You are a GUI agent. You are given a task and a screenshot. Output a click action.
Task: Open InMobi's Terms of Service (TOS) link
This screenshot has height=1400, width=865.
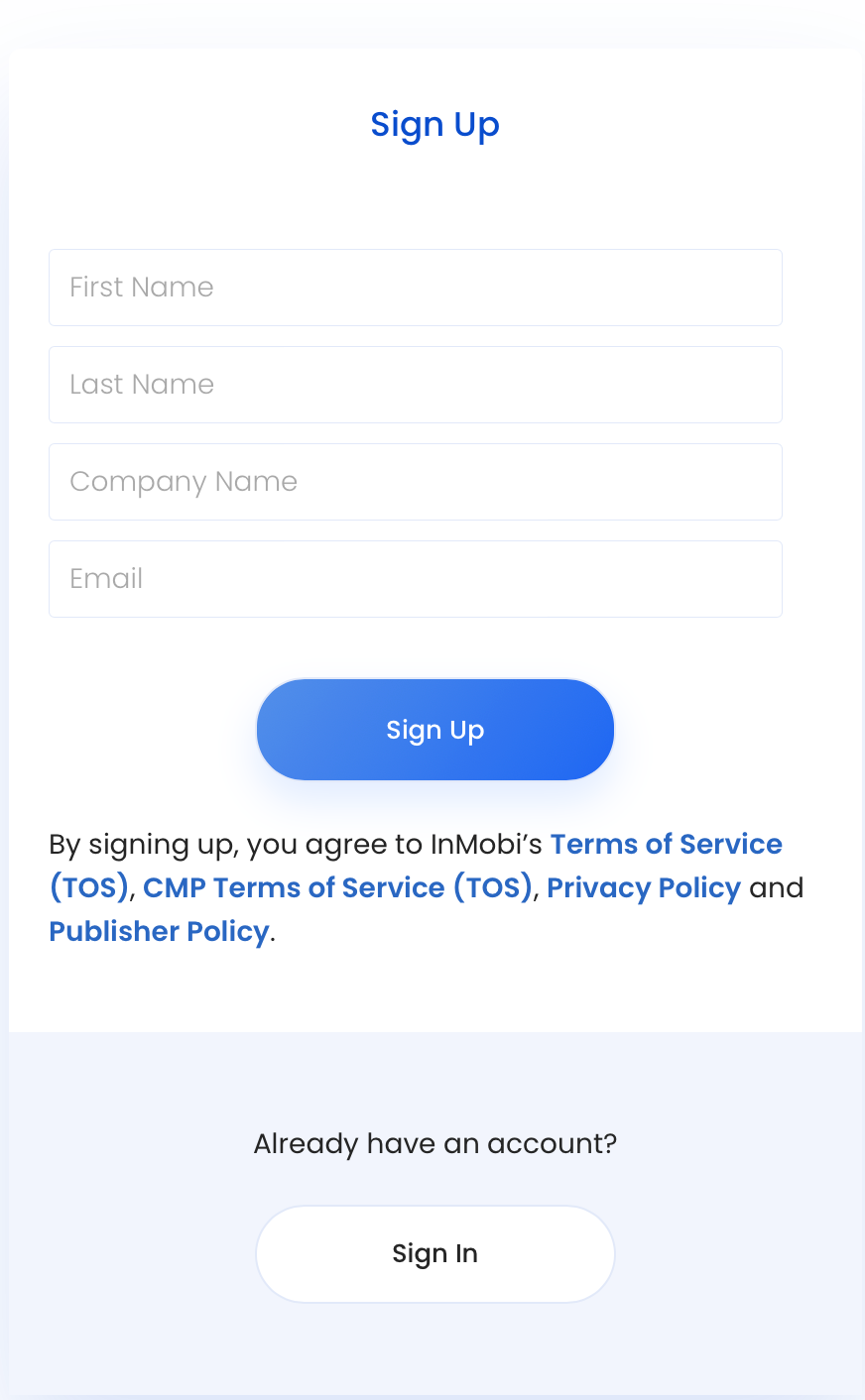pyautogui.click(x=666, y=845)
